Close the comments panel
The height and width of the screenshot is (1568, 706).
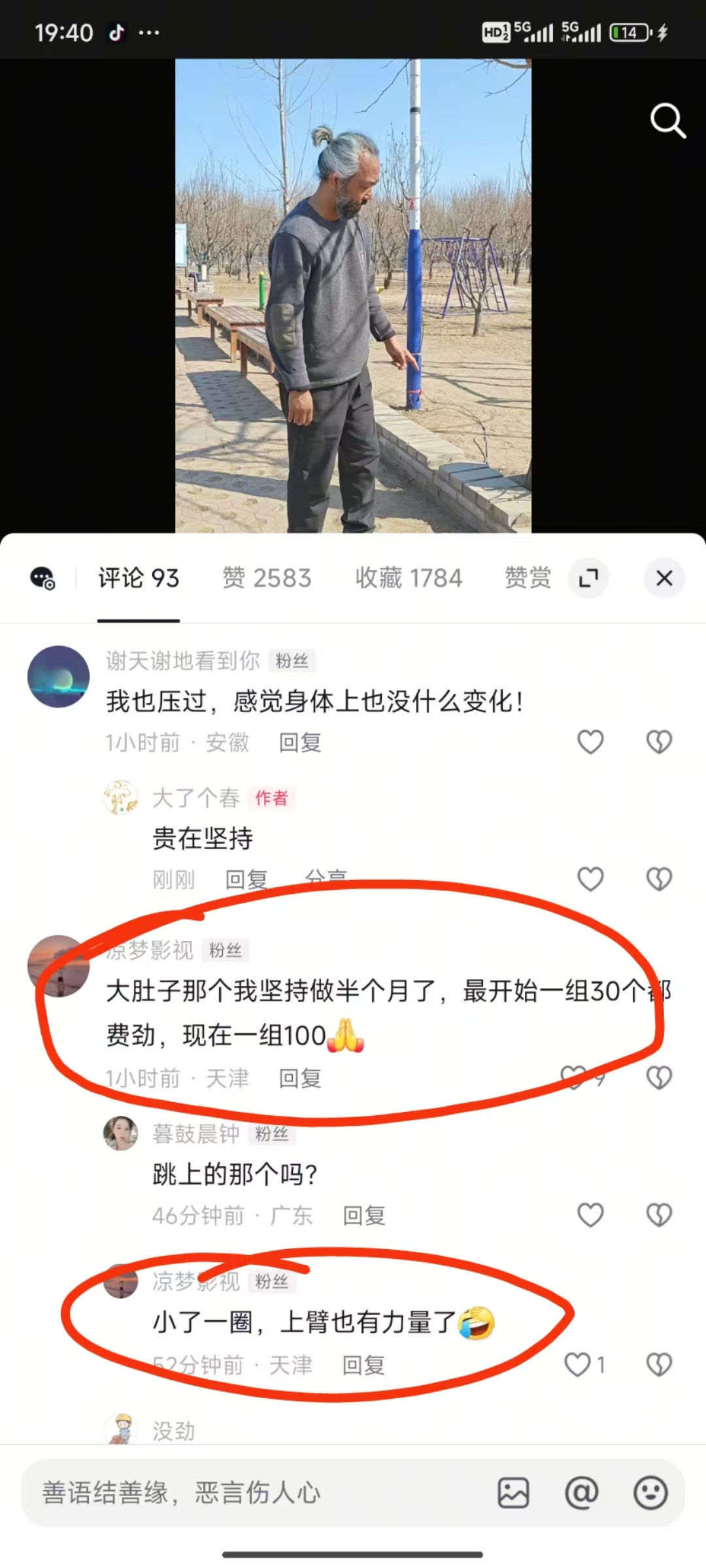click(x=664, y=578)
